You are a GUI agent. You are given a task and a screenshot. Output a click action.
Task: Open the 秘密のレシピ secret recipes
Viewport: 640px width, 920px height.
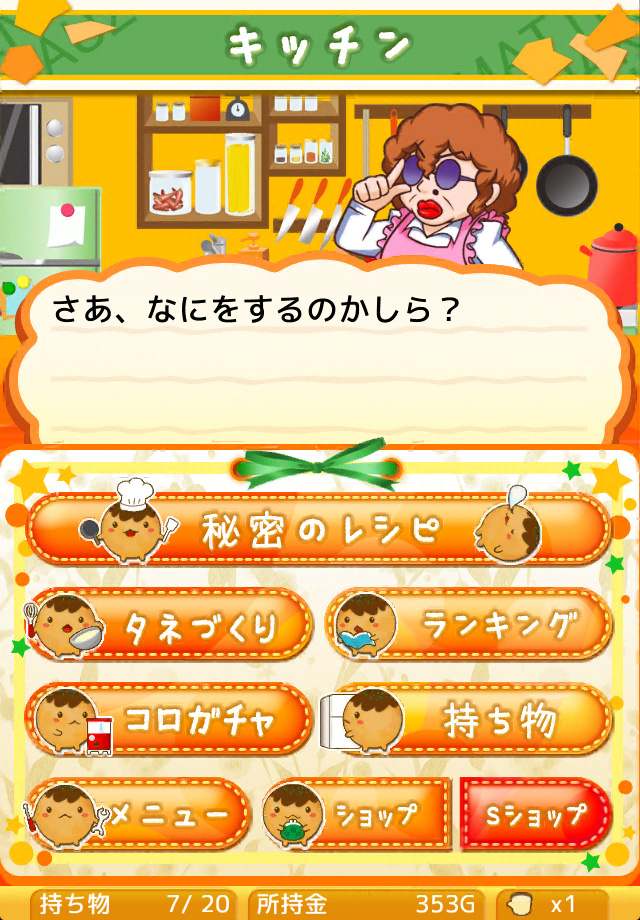point(320,529)
